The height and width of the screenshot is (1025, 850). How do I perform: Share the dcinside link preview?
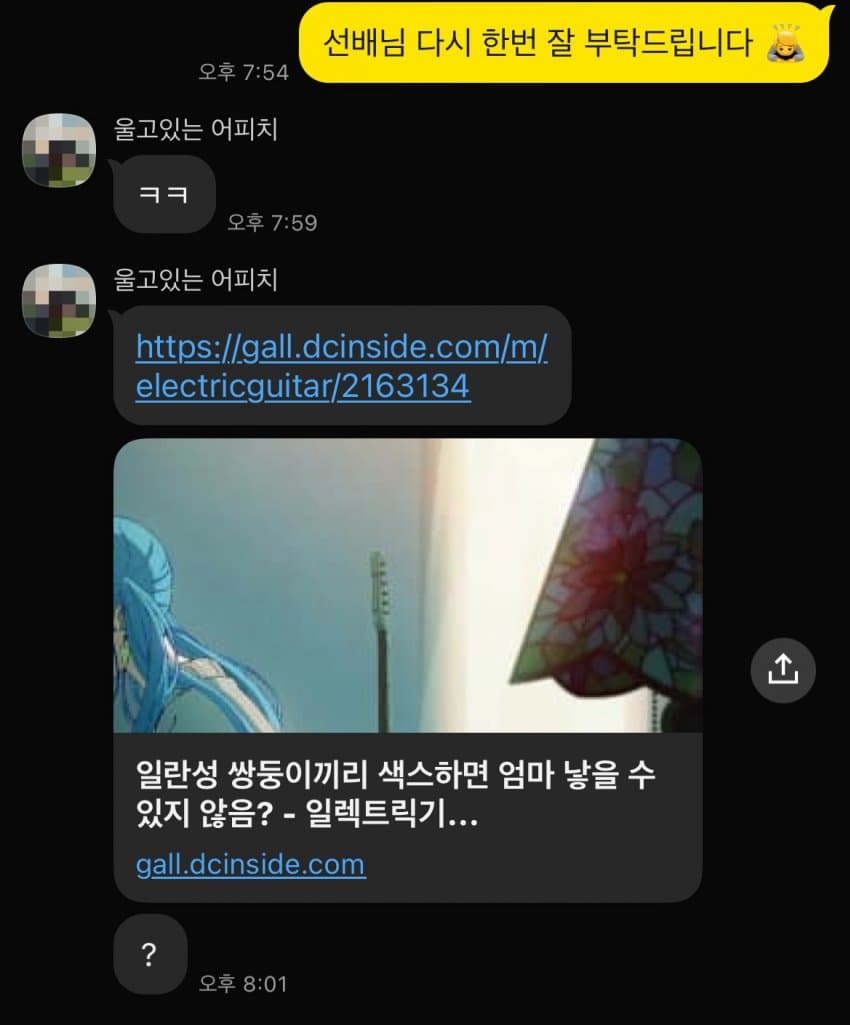click(783, 670)
